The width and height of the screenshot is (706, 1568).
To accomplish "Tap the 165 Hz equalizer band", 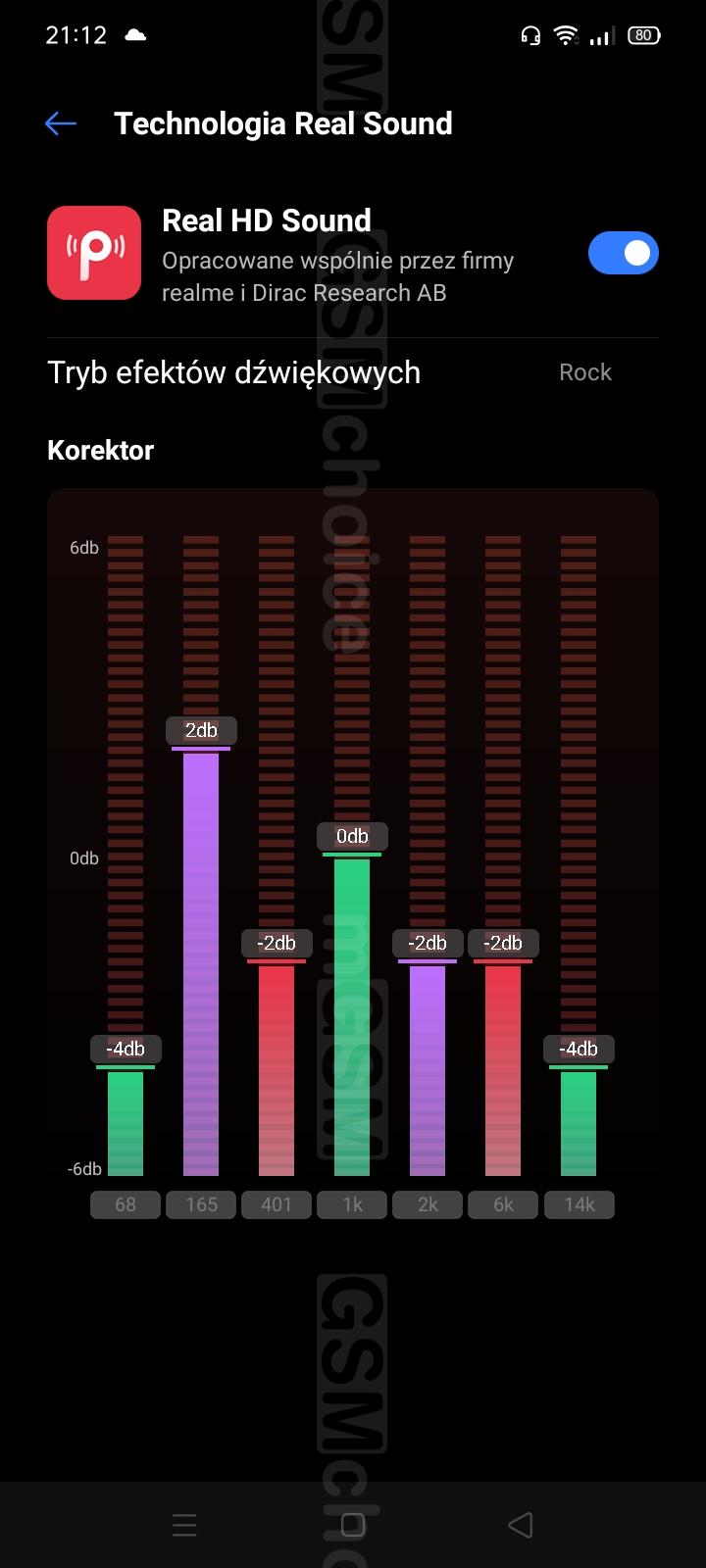I will coord(201,1204).
